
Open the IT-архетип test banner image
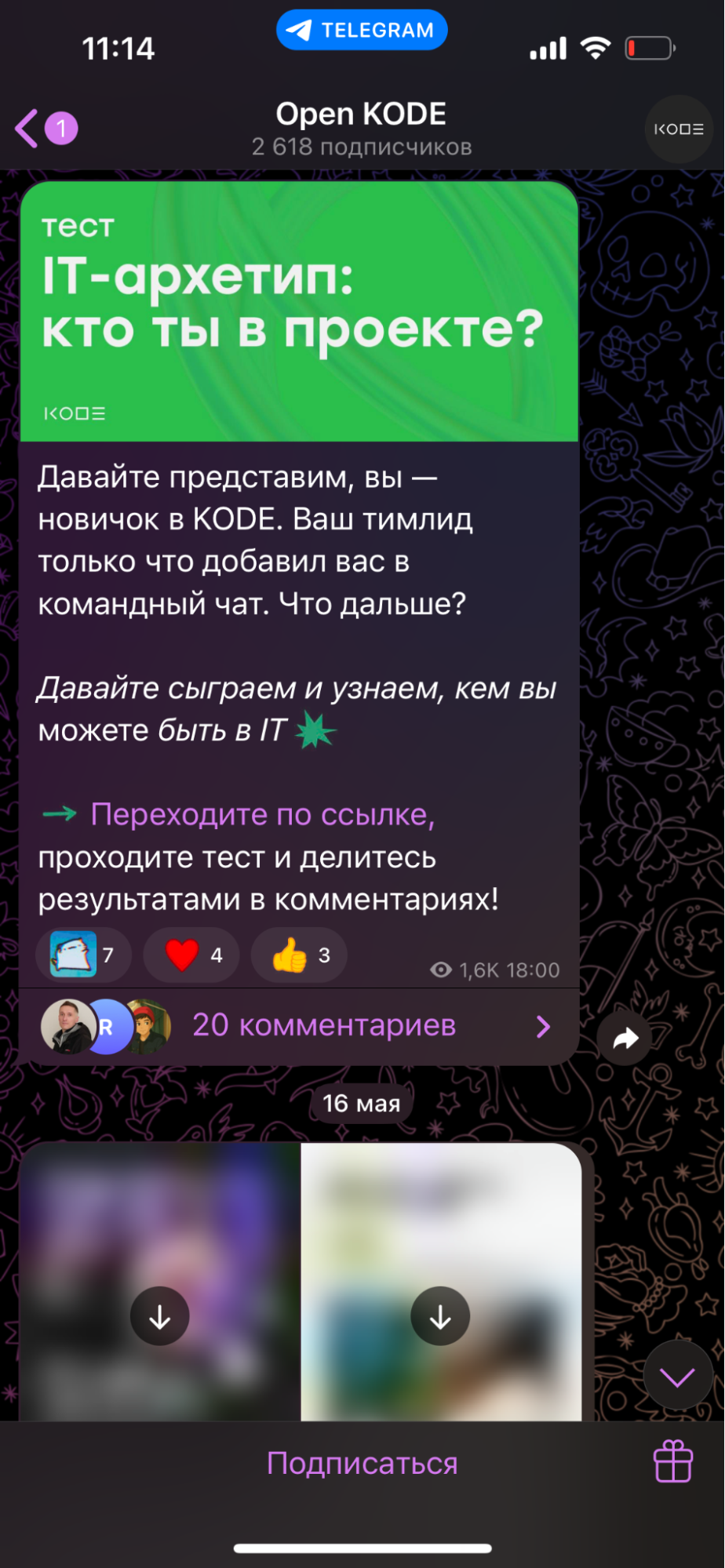point(299,311)
